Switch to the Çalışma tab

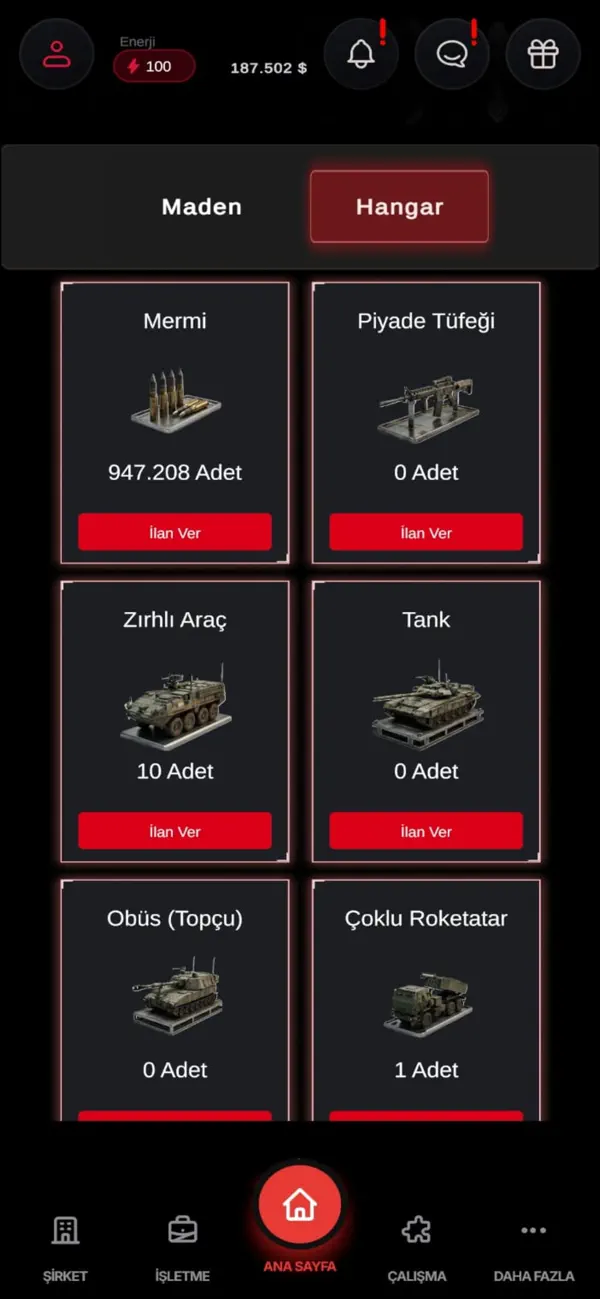click(x=417, y=1247)
